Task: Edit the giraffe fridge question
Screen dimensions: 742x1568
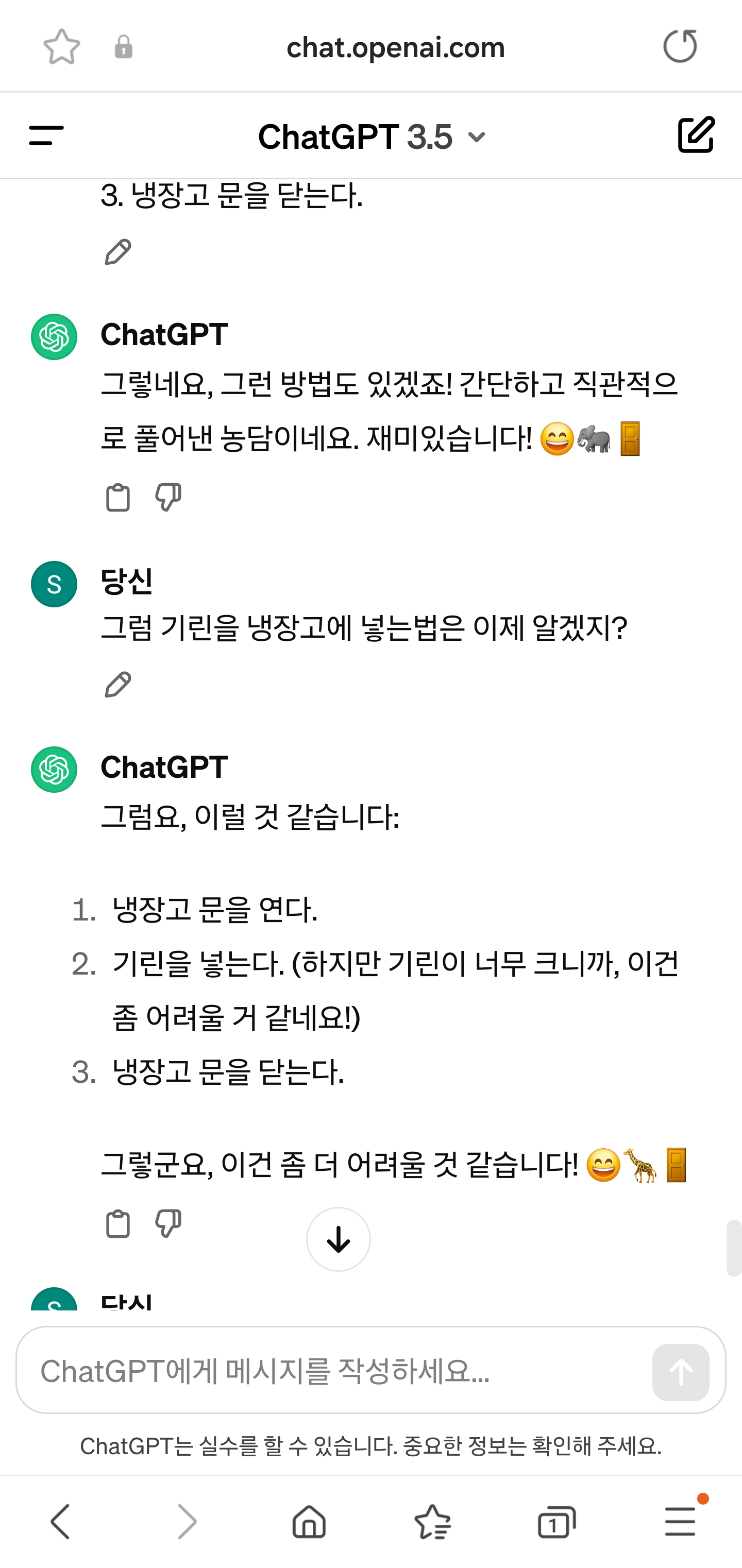Action: pyautogui.click(x=117, y=685)
